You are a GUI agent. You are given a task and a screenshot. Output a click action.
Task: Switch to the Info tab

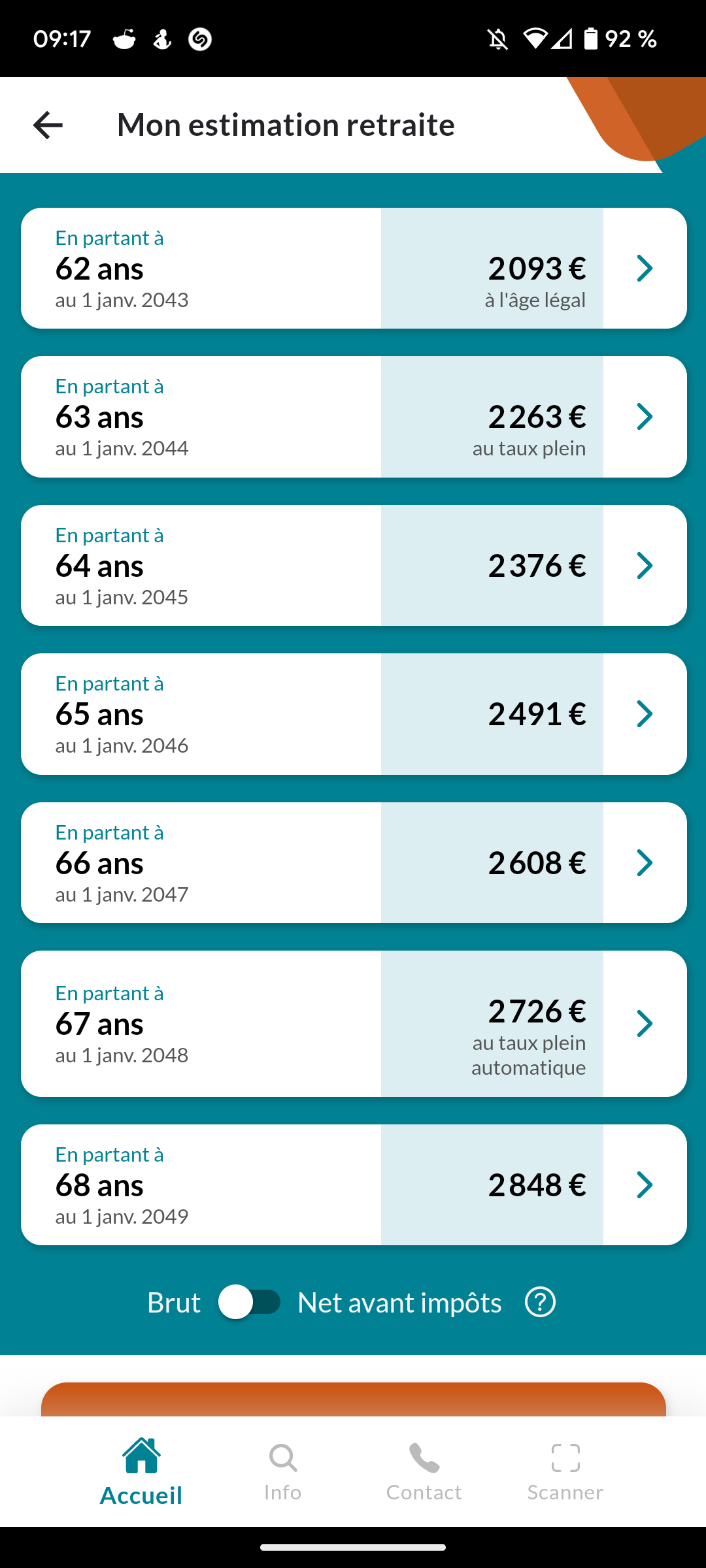pyautogui.click(x=282, y=1471)
